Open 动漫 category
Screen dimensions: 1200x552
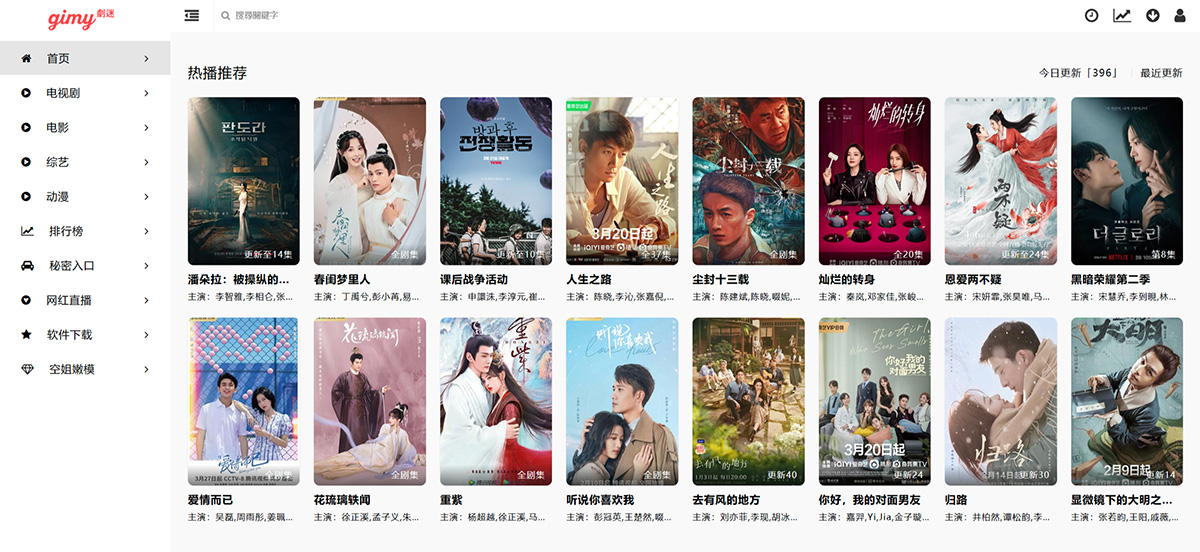57,197
